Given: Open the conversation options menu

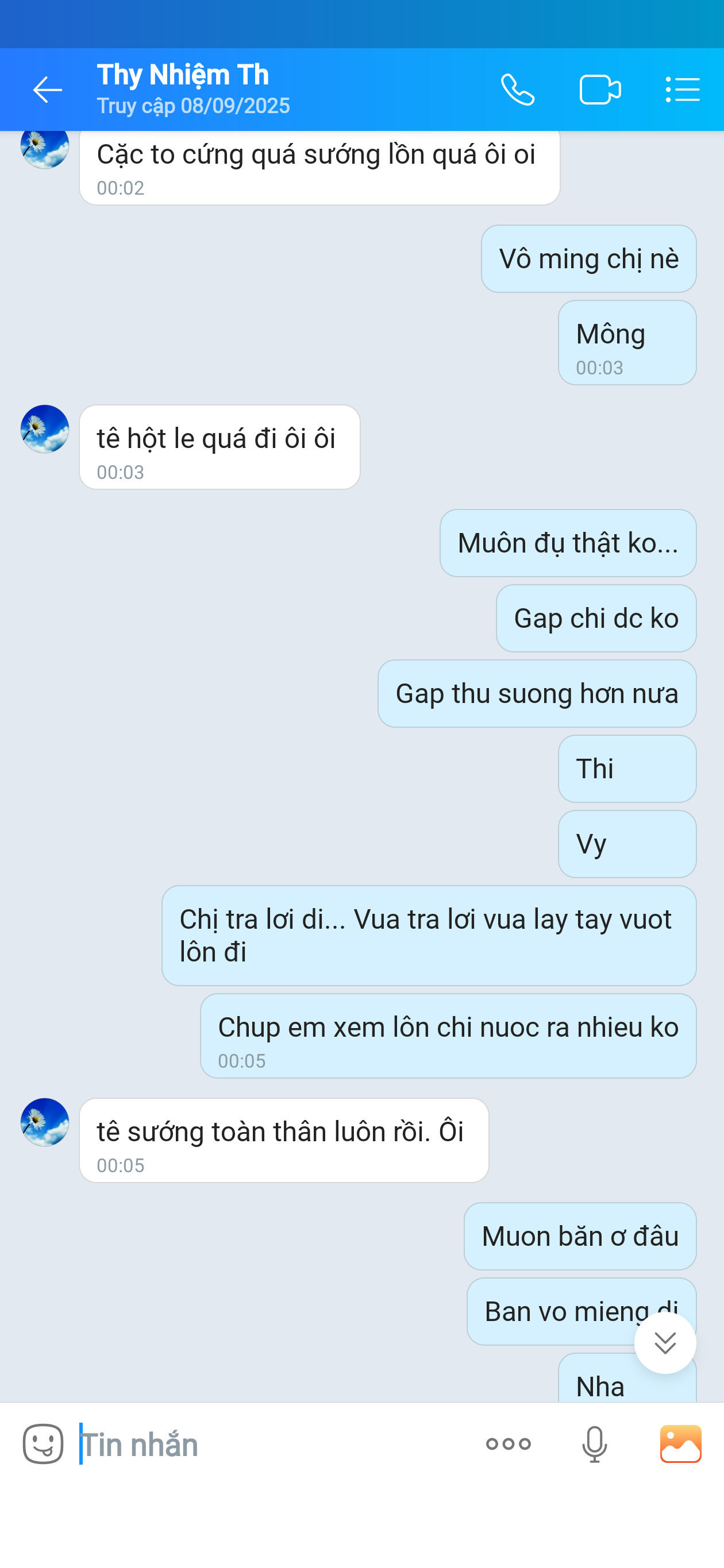Looking at the screenshot, I should [682, 90].
